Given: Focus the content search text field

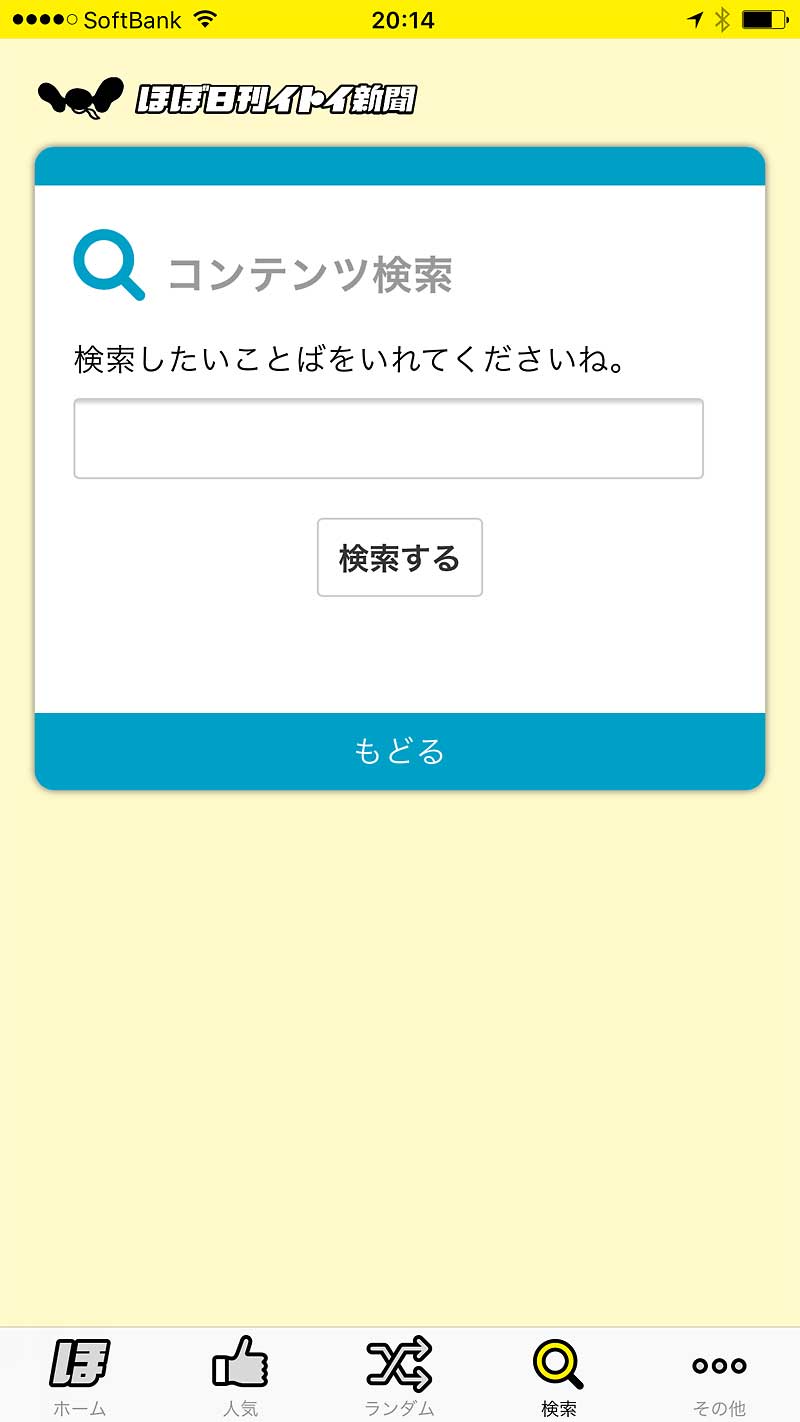Looking at the screenshot, I should tap(388, 438).
